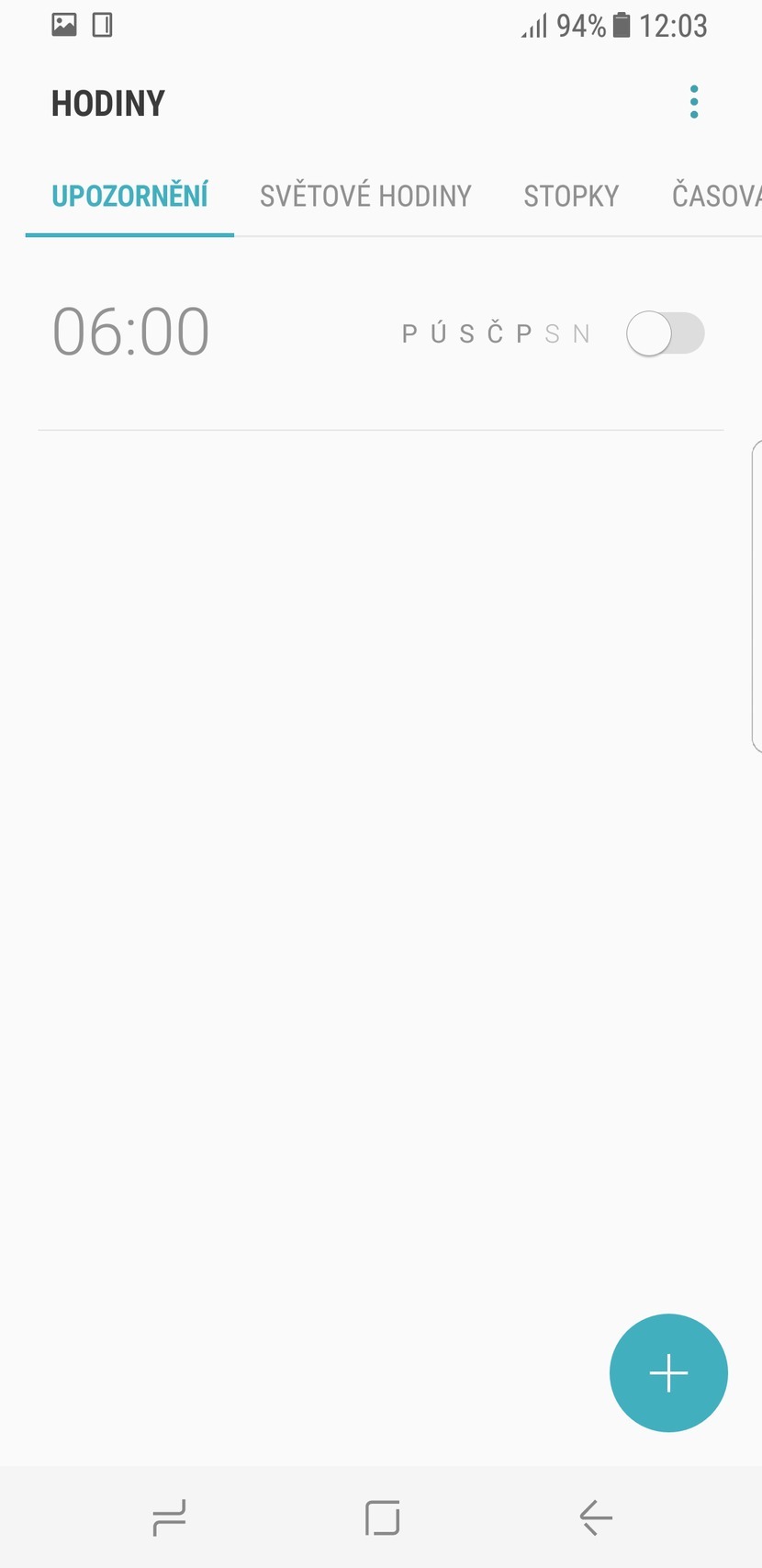The width and height of the screenshot is (762, 1568).
Task: Open recent apps from navigation bar
Action: coord(169,1517)
